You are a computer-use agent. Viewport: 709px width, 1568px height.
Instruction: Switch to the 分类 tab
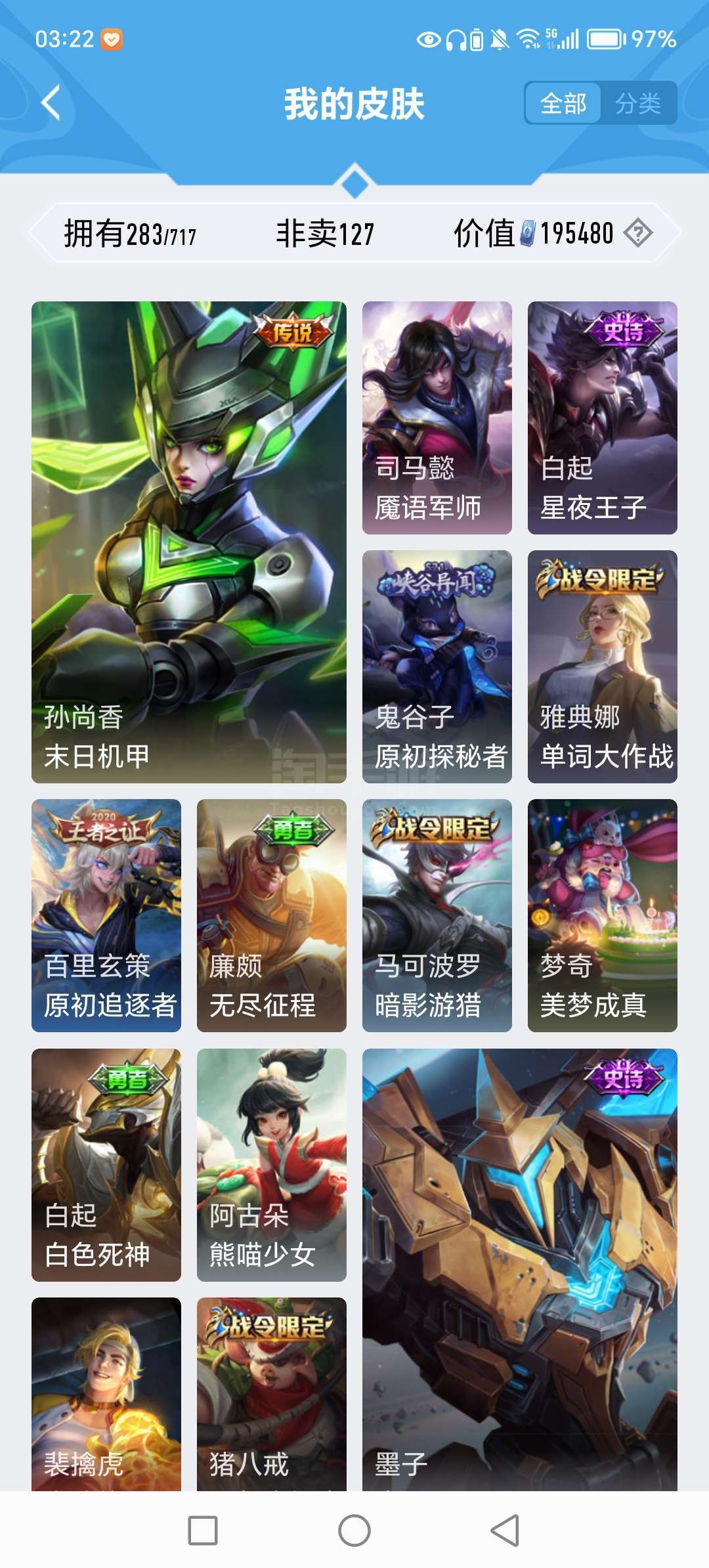[637, 103]
